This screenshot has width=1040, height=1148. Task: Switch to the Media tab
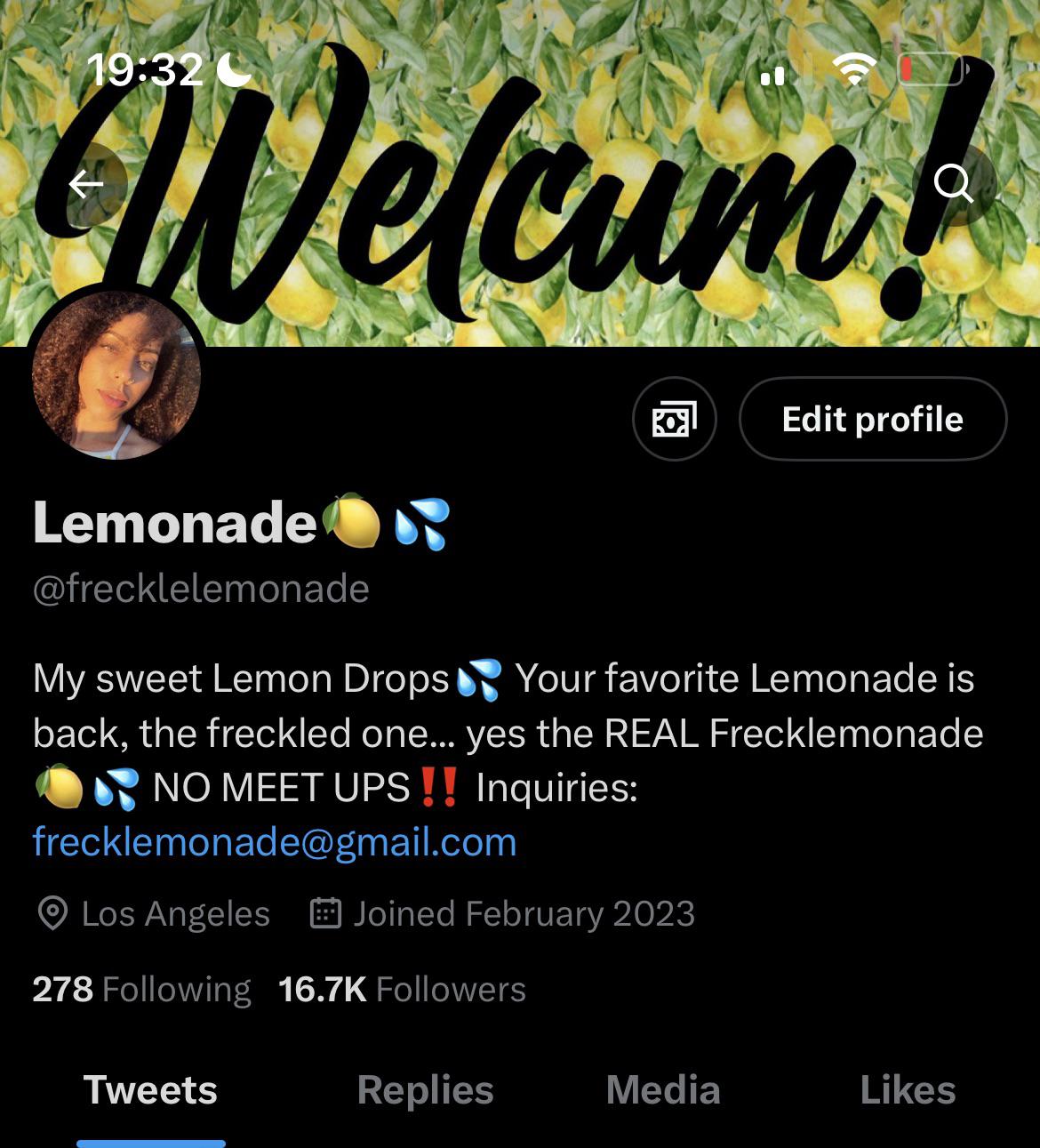point(663,1090)
